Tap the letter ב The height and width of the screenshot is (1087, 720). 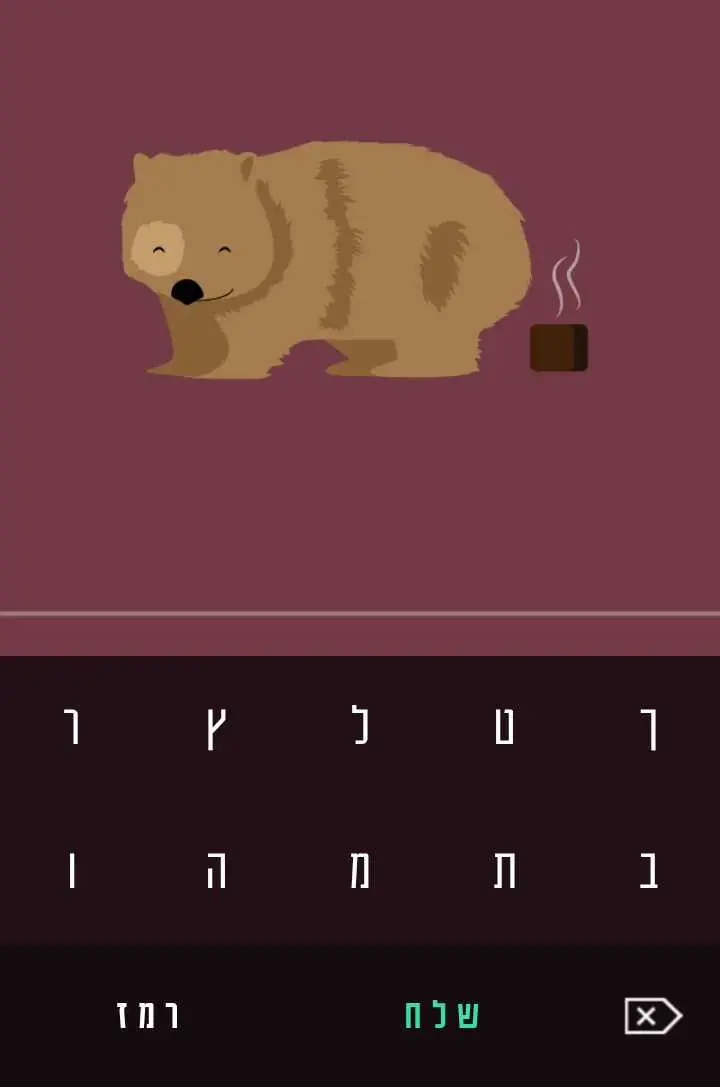click(649, 871)
